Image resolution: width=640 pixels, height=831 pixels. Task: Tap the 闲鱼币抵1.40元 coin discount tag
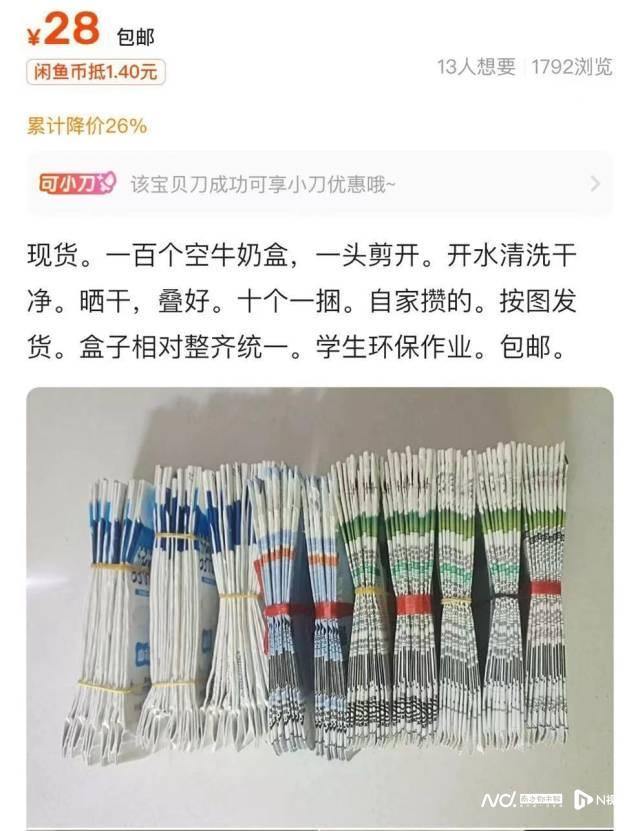pos(96,72)
